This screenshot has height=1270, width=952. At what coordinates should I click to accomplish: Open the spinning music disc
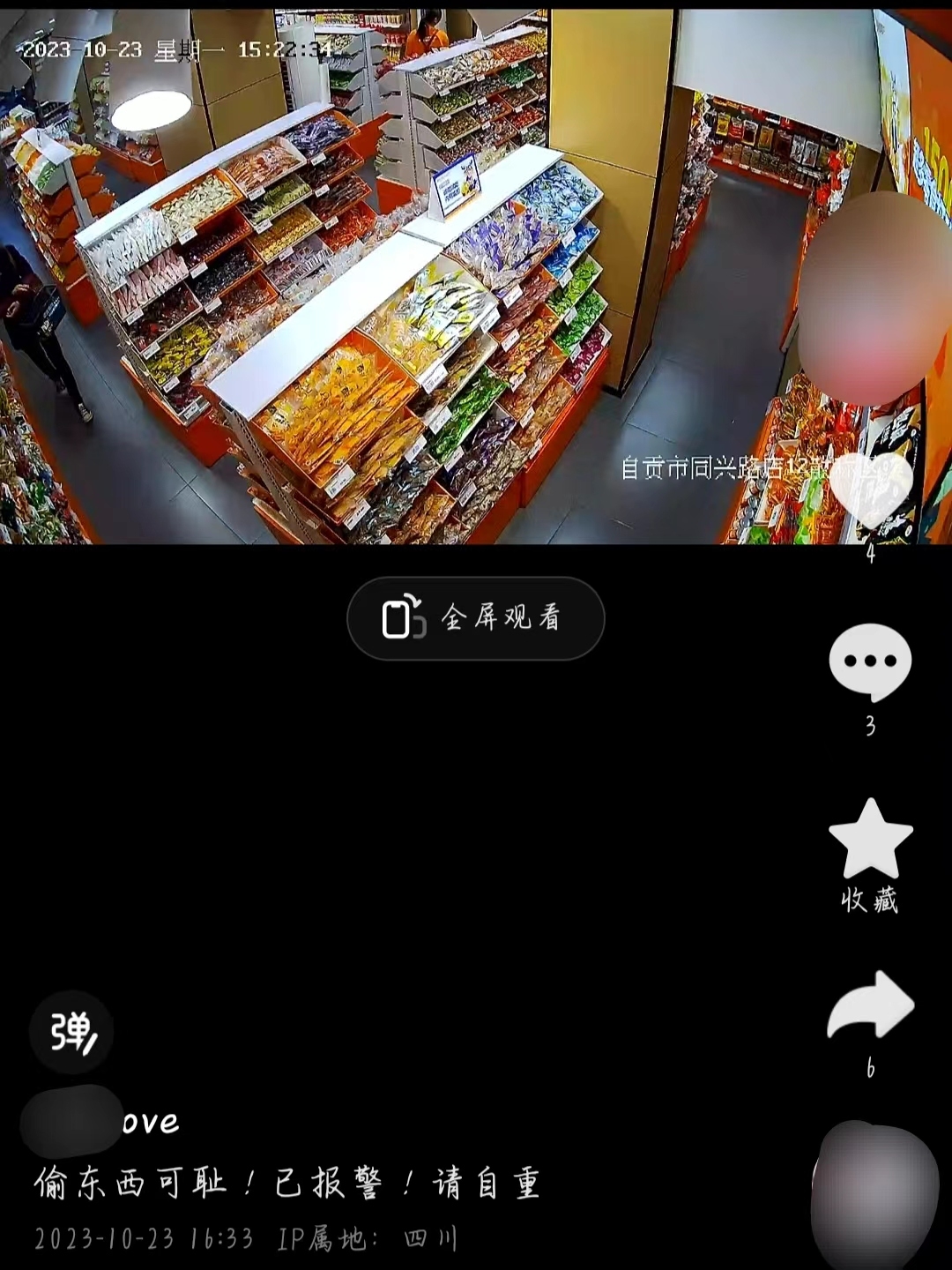coord(874,1195)
